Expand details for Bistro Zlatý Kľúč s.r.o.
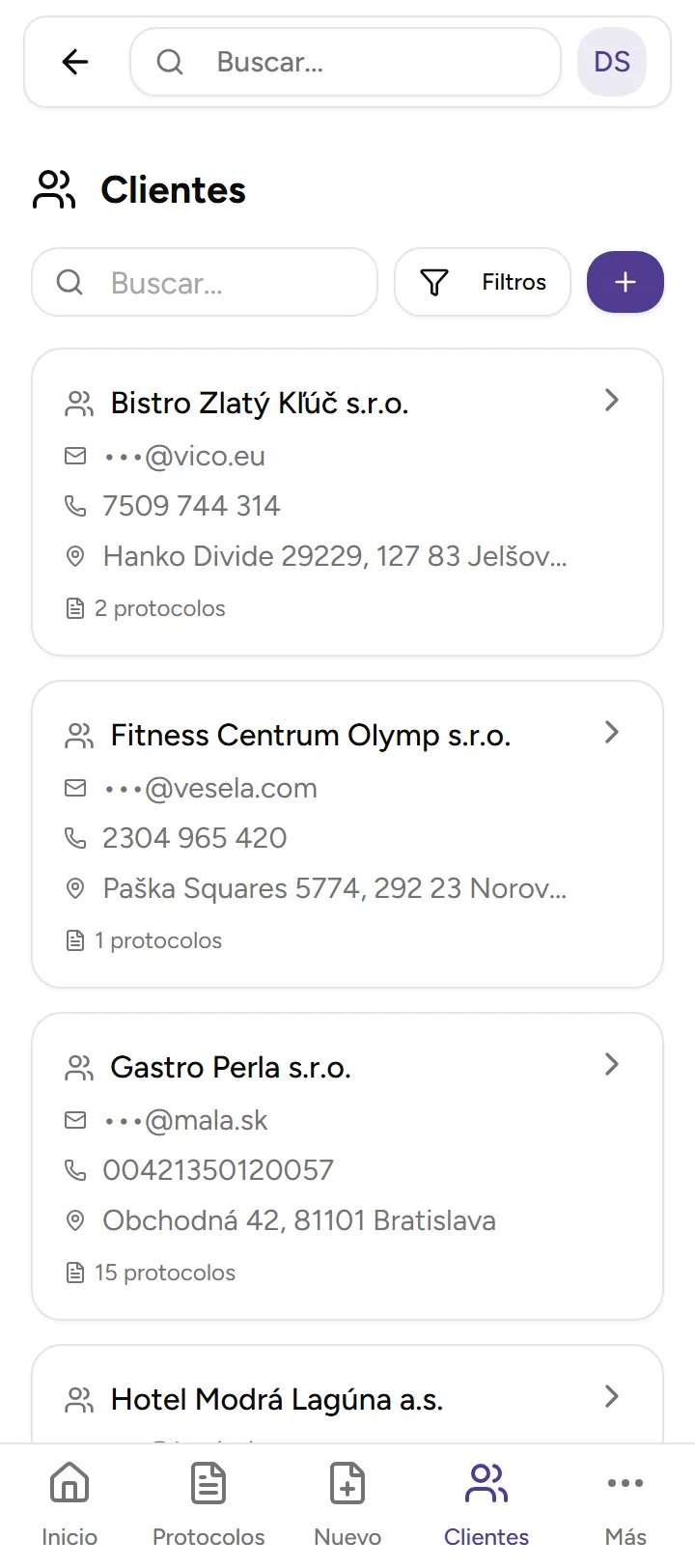 click(x=611, y=400)
